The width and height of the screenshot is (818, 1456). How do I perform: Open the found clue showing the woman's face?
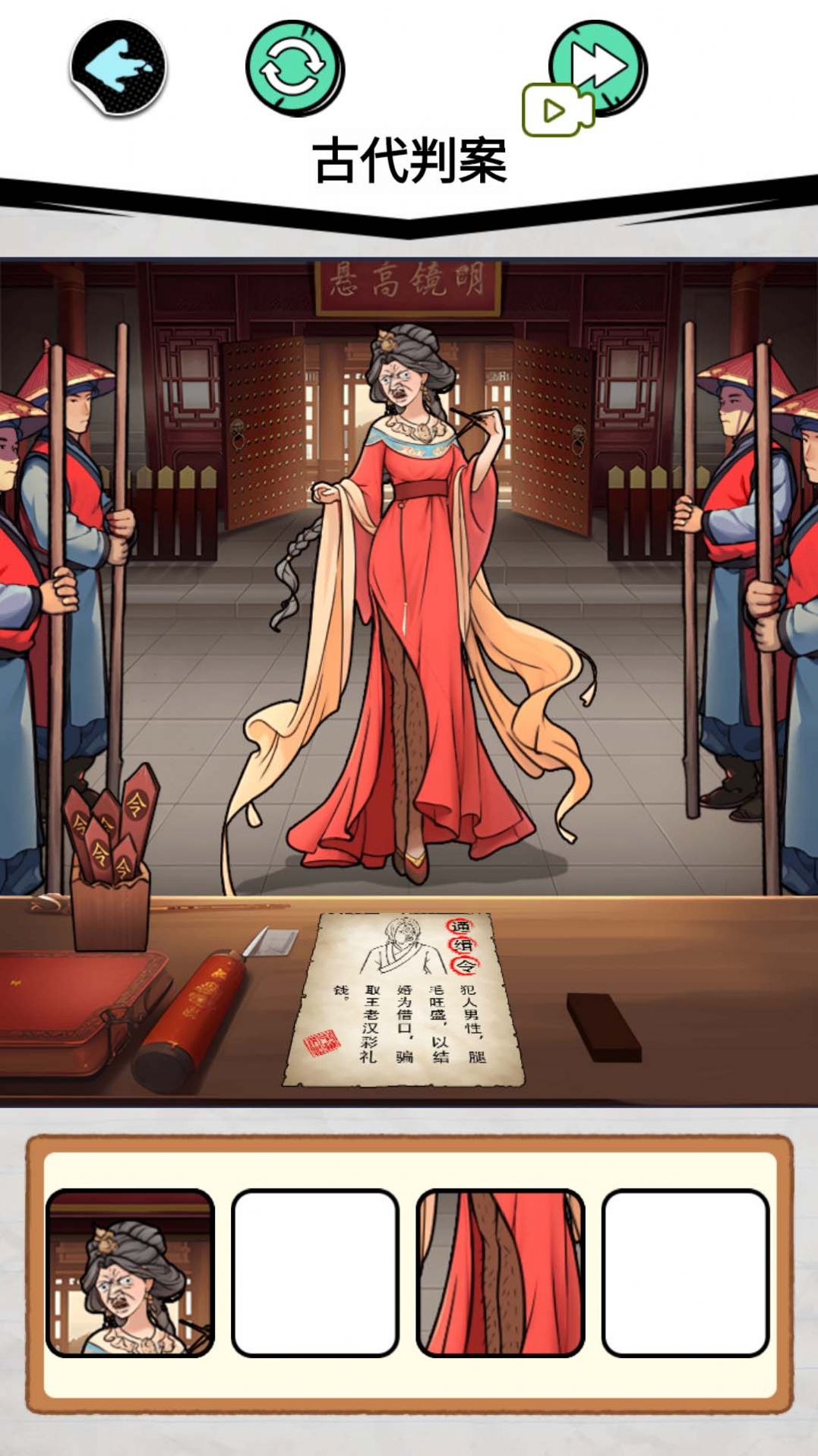pos(130,1273)
